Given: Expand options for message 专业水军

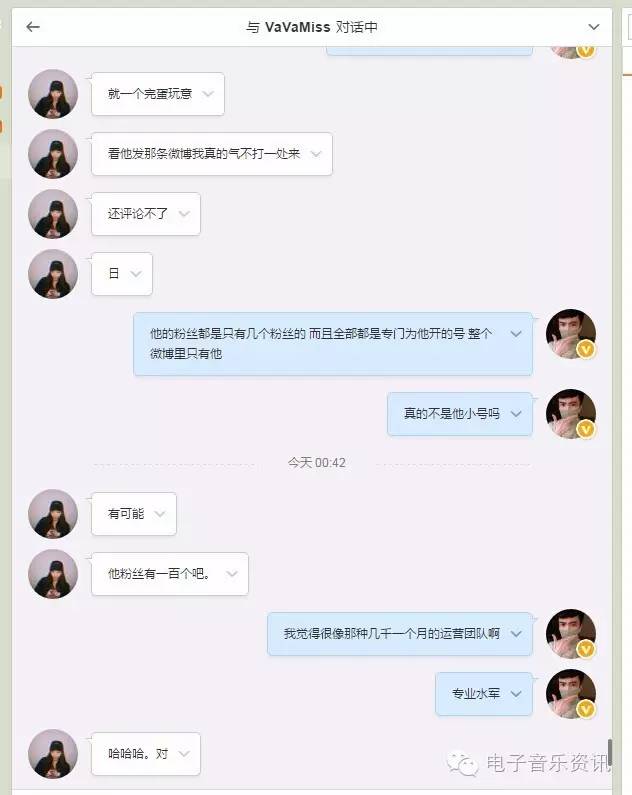Looking at the screenshot, I should click(x=516, y=694).
